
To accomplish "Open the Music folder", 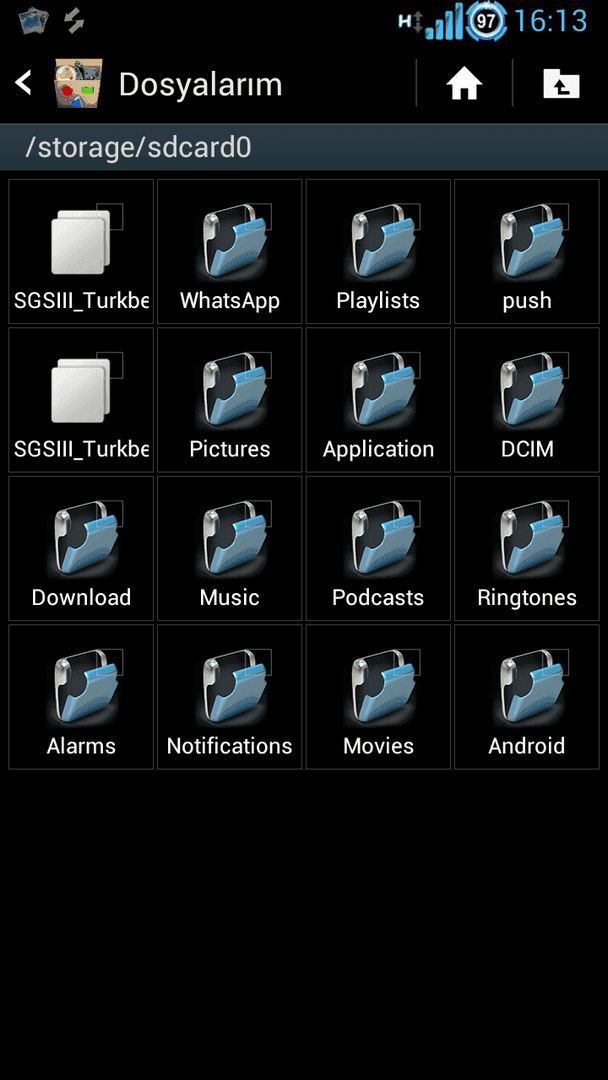I will tap(229, 548).
